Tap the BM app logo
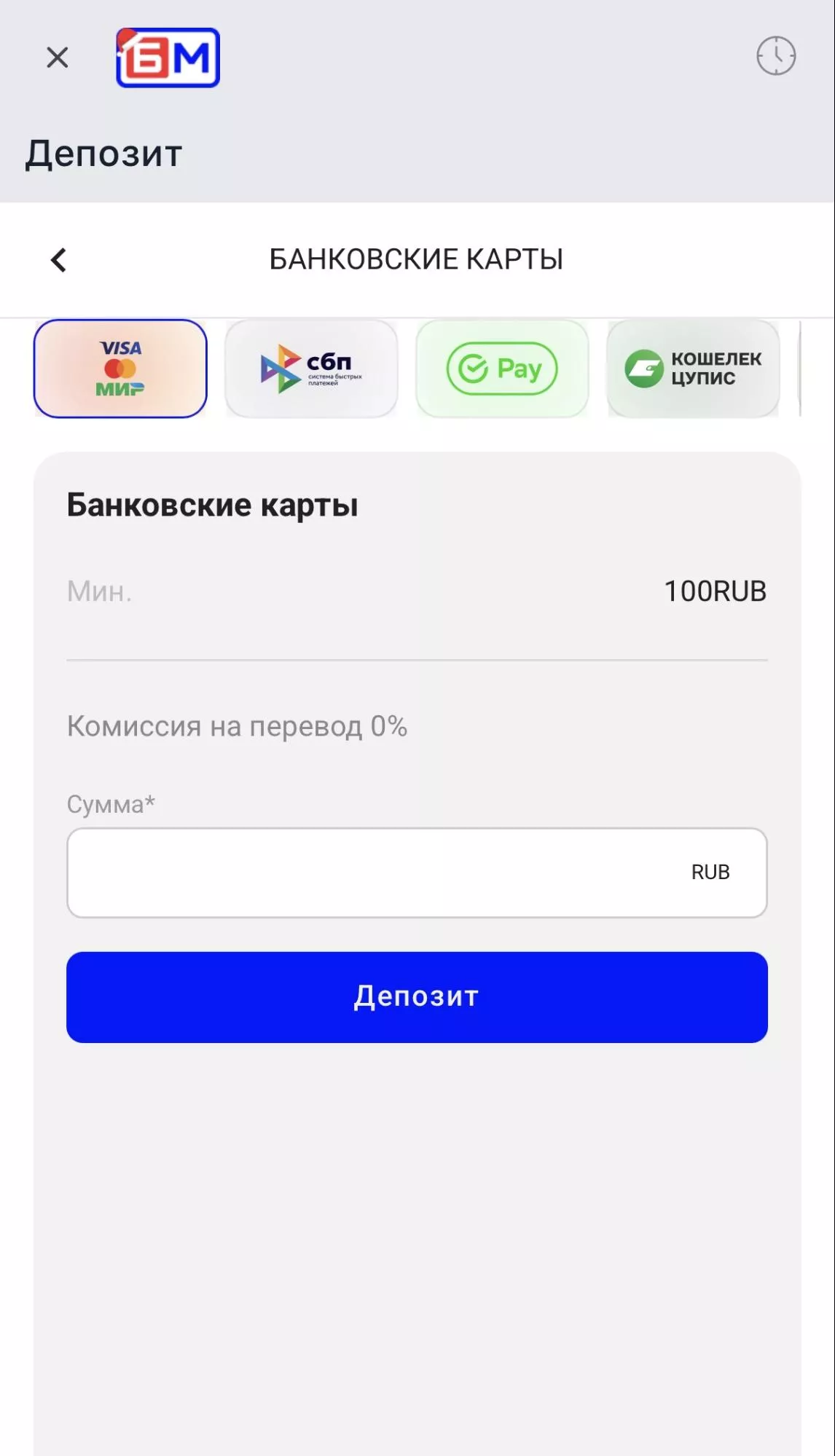 [168, 58]
